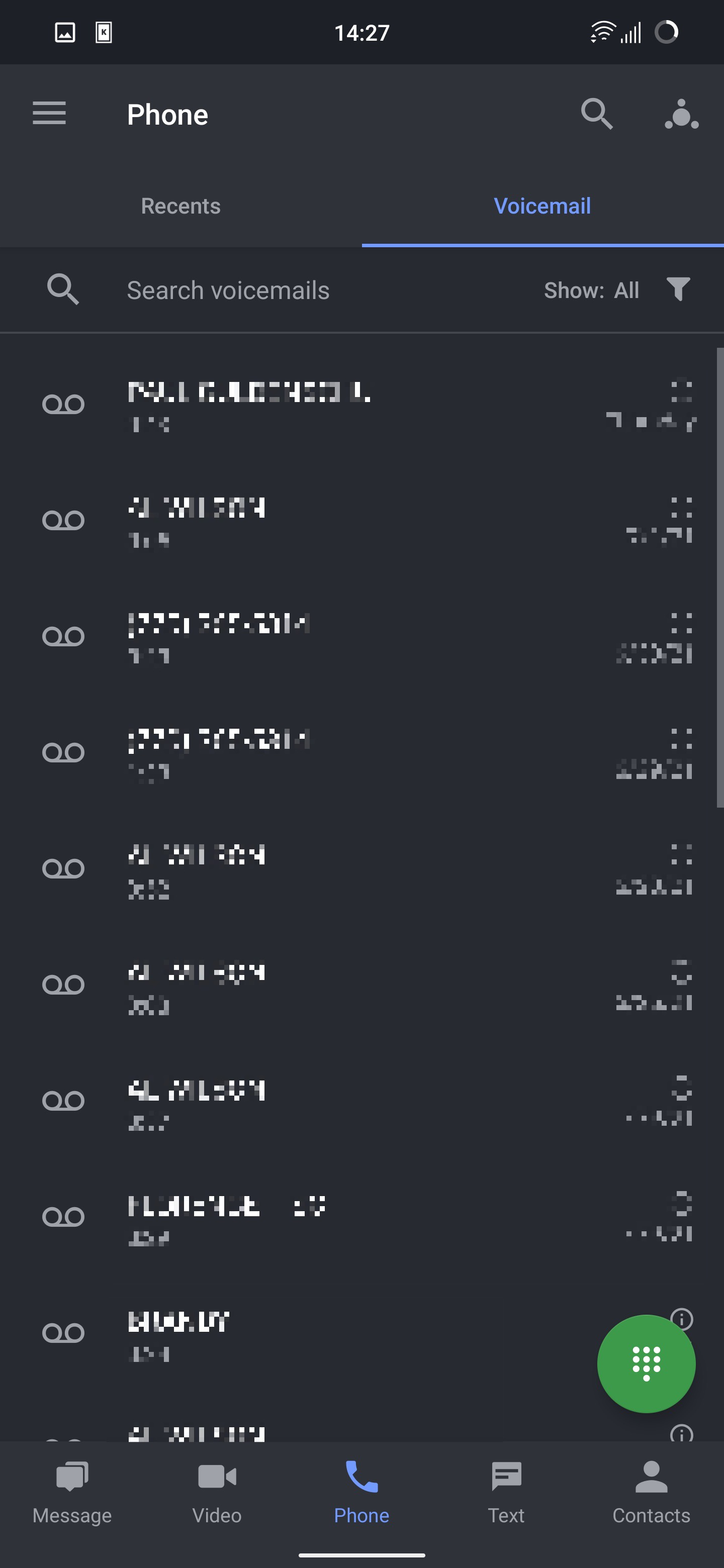Open the hamburger navigation menu
Viewport: 724px width, 1568px height.
pyautogui.click(x=49, y=114)
